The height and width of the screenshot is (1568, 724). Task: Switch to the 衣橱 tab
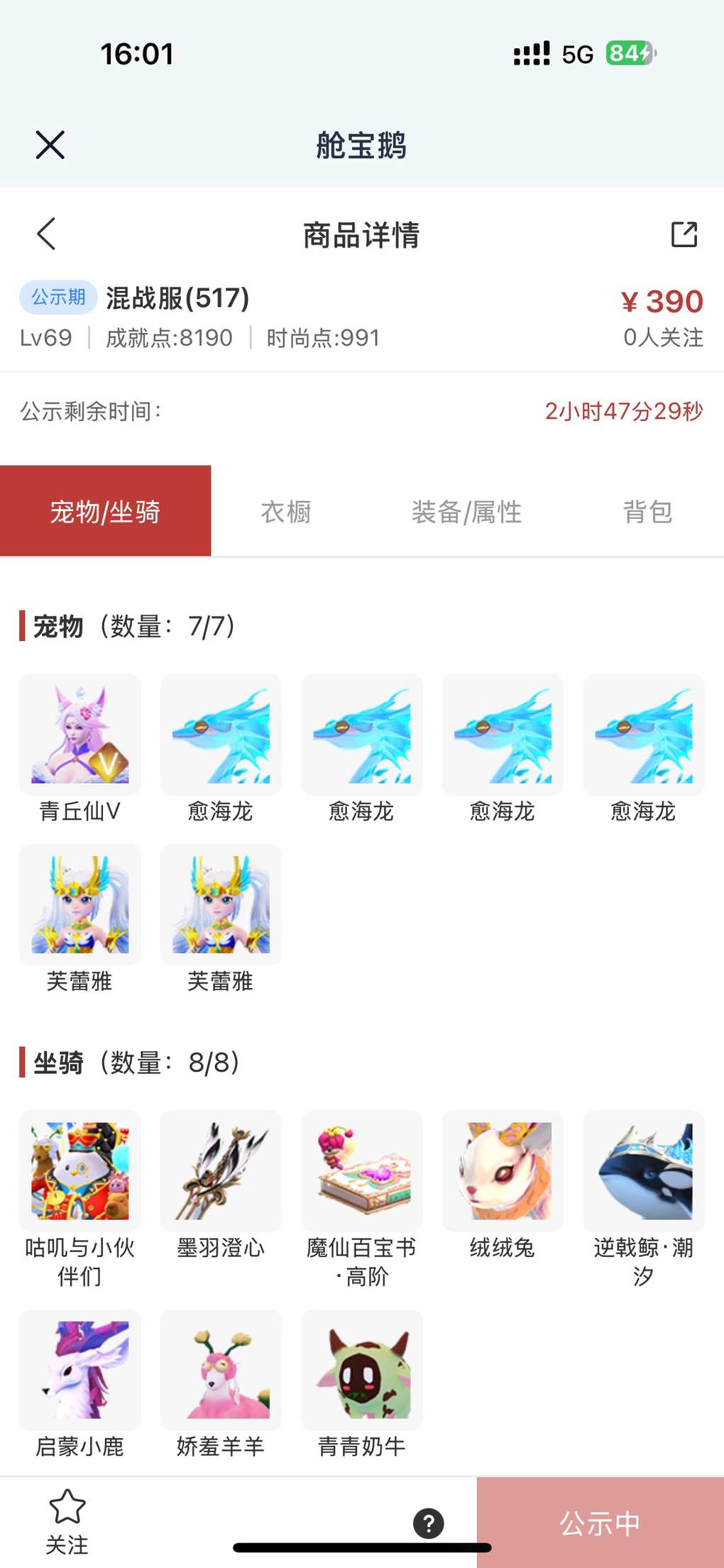[286, 511]
